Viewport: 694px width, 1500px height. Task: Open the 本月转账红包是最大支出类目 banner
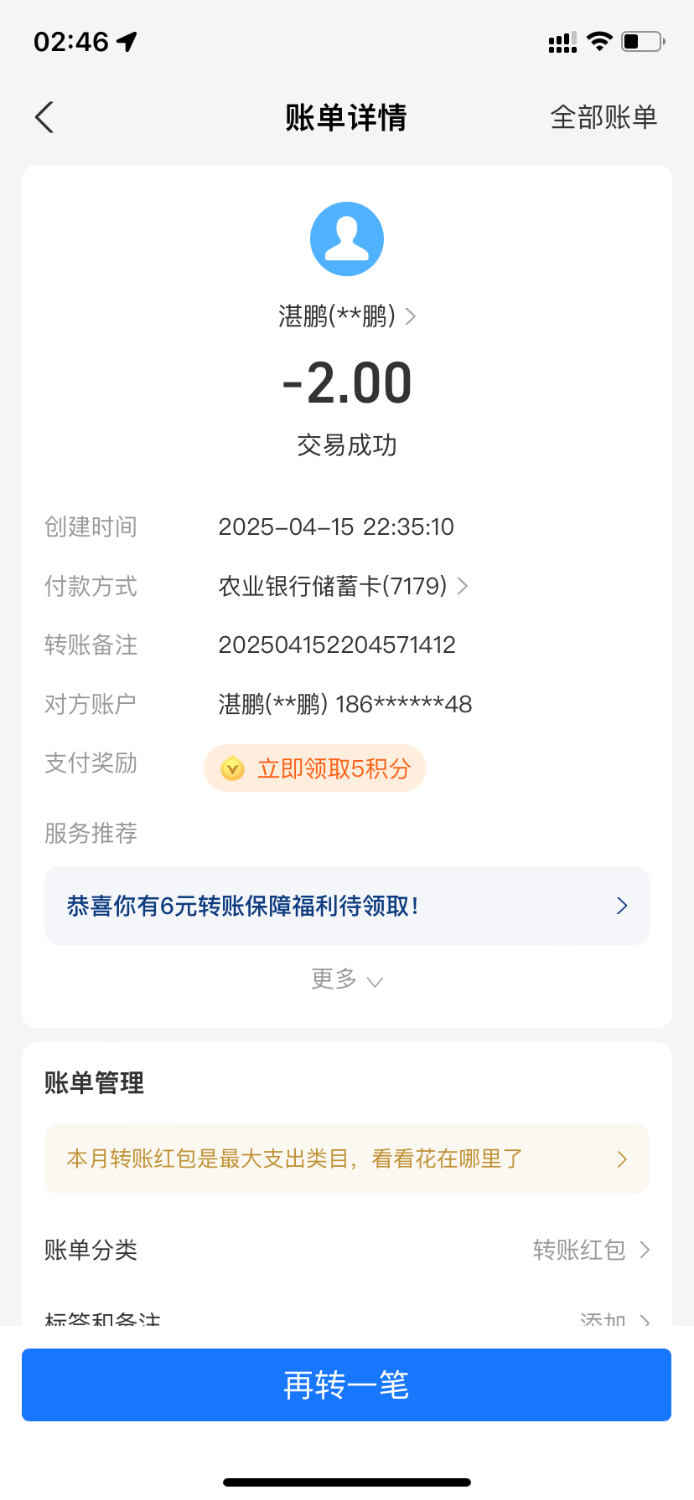click(x=347, y=1159)
